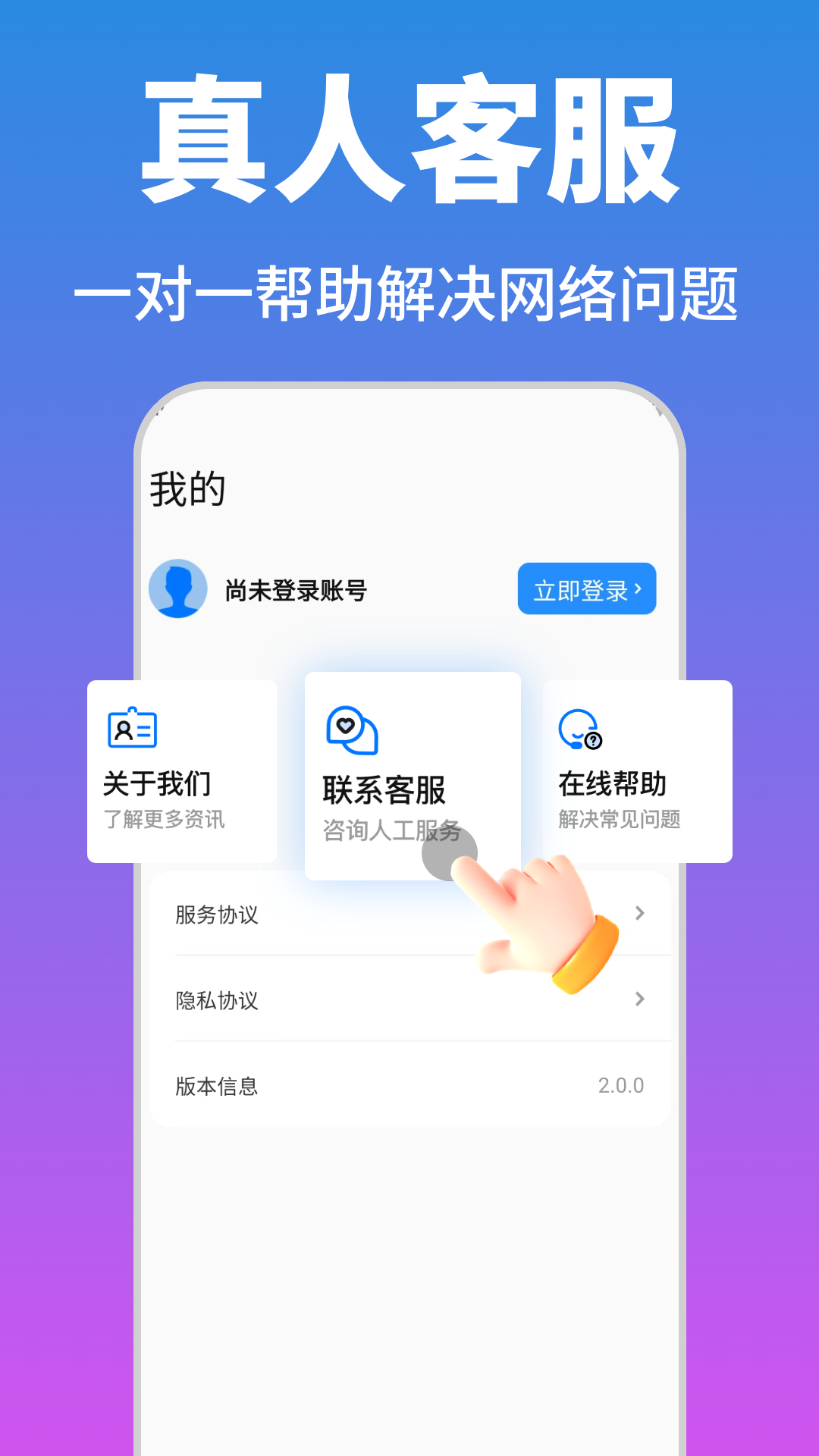Click the 隐私协议 privacy policy link
The width and height of the screenshot is (819, 1456).
[x=216, y=1001]
